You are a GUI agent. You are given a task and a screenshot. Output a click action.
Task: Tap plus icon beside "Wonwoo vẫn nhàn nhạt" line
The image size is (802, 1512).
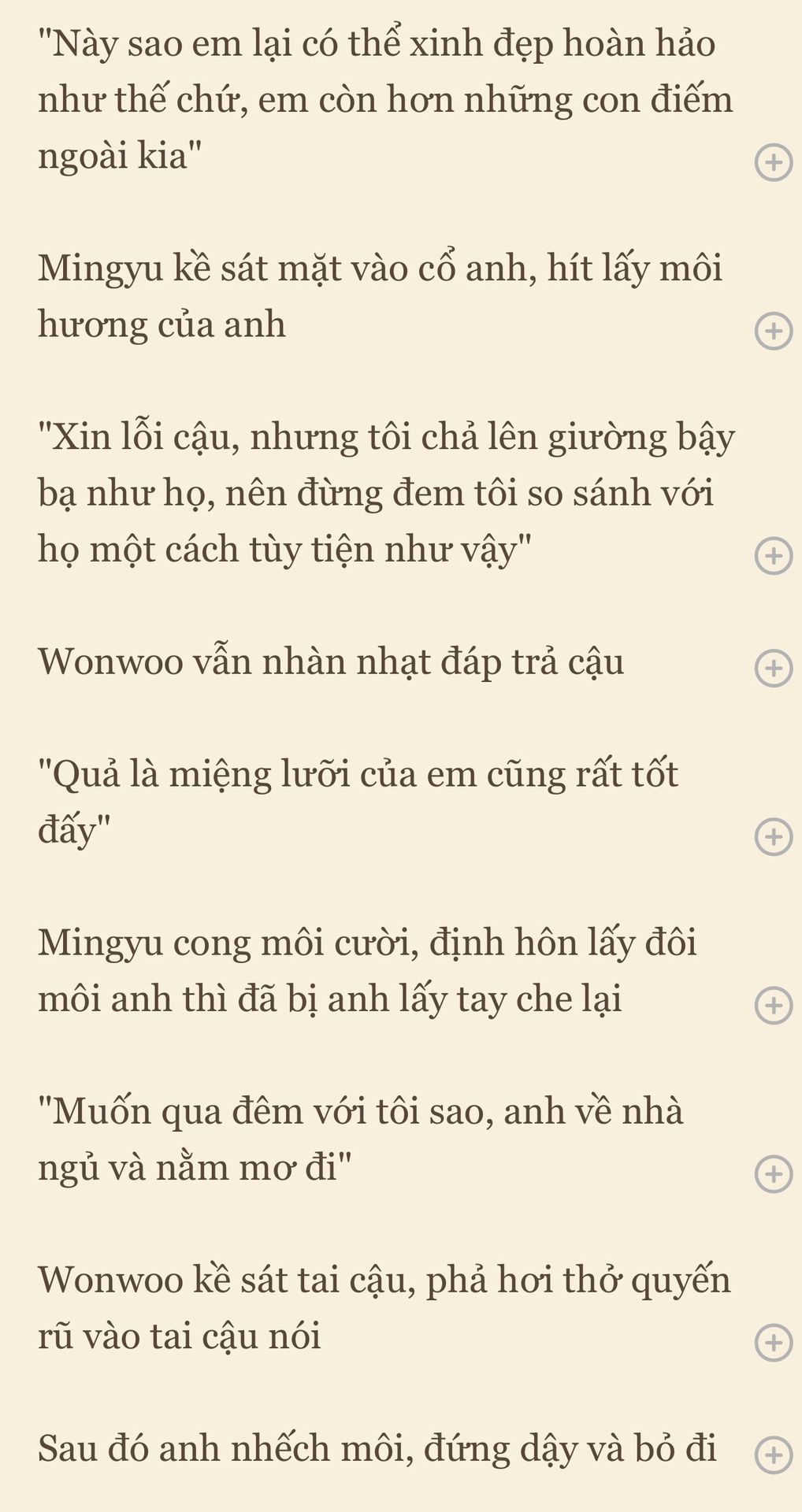[x=773, y=669]
